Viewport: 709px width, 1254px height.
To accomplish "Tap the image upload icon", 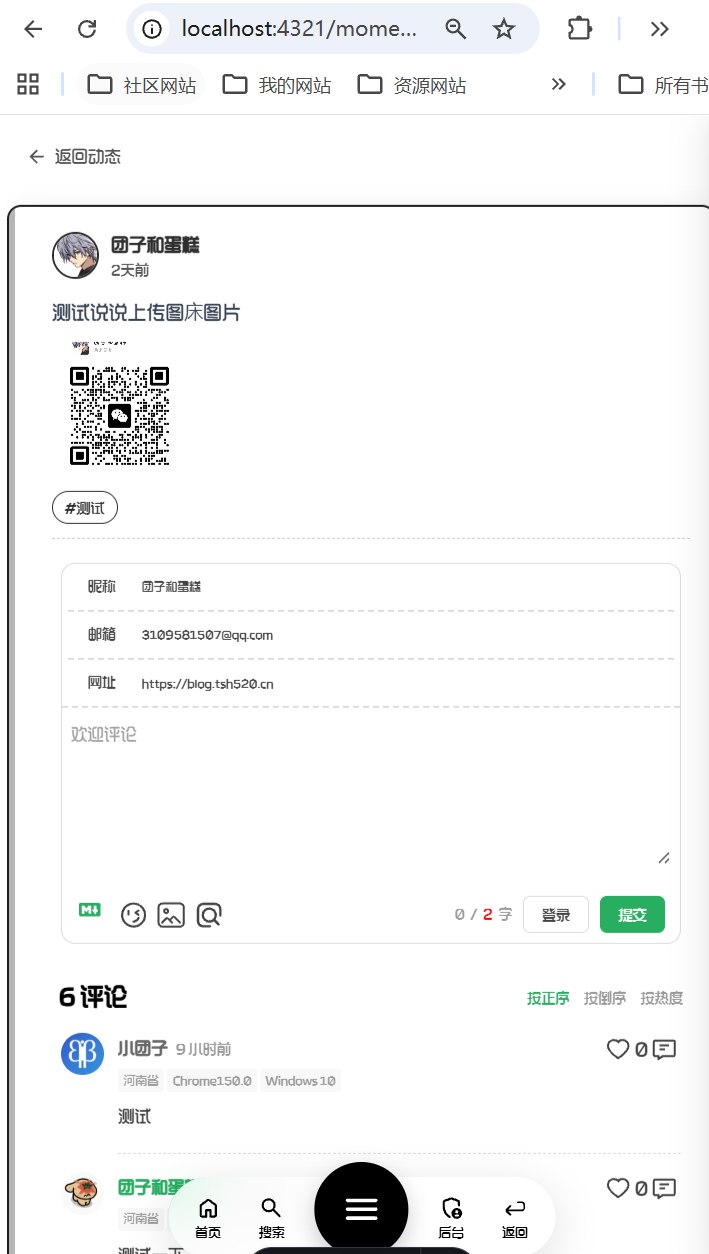I will [171, 914].
